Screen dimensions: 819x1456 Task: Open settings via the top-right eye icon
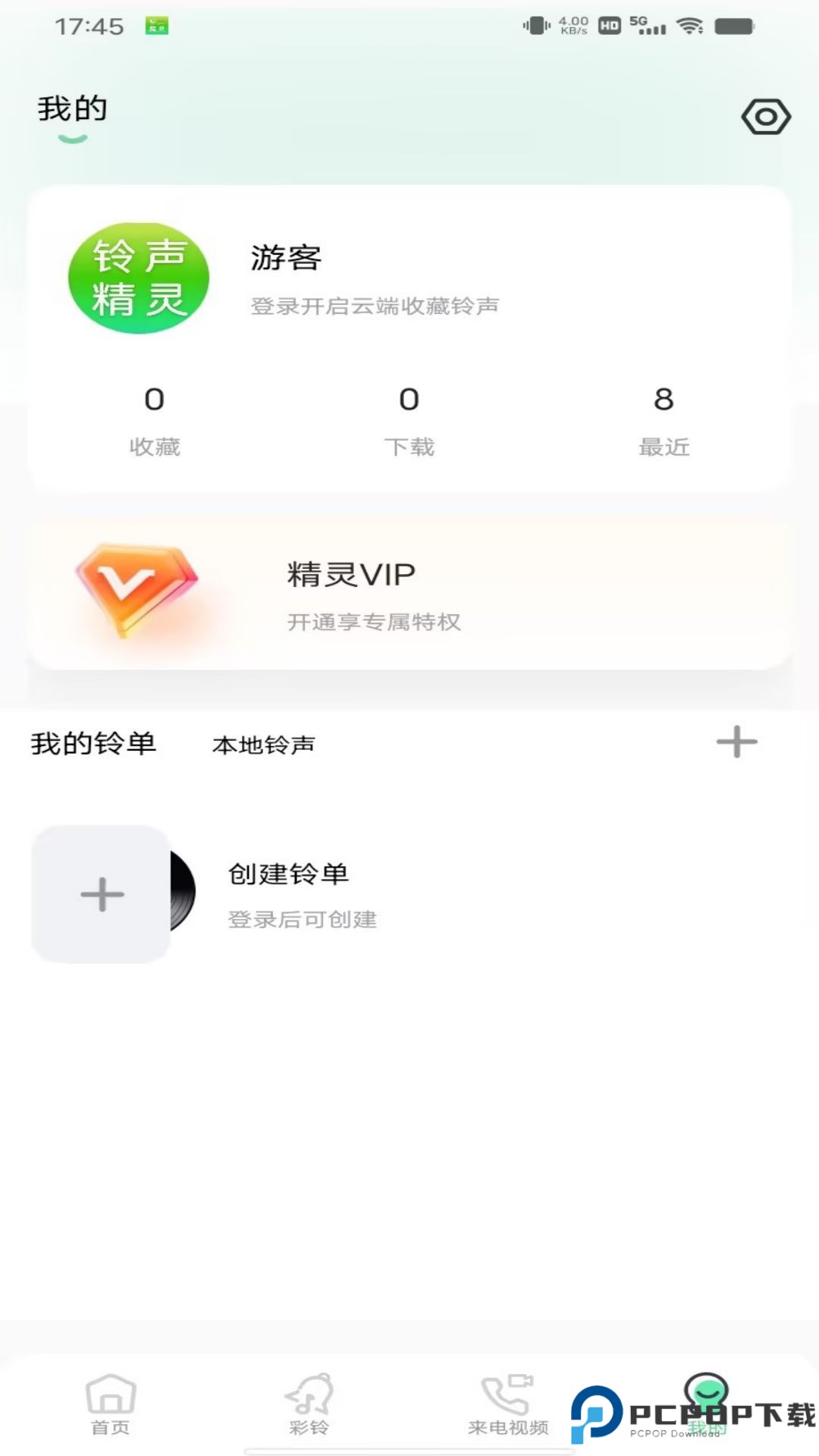(x=767, y=115)
